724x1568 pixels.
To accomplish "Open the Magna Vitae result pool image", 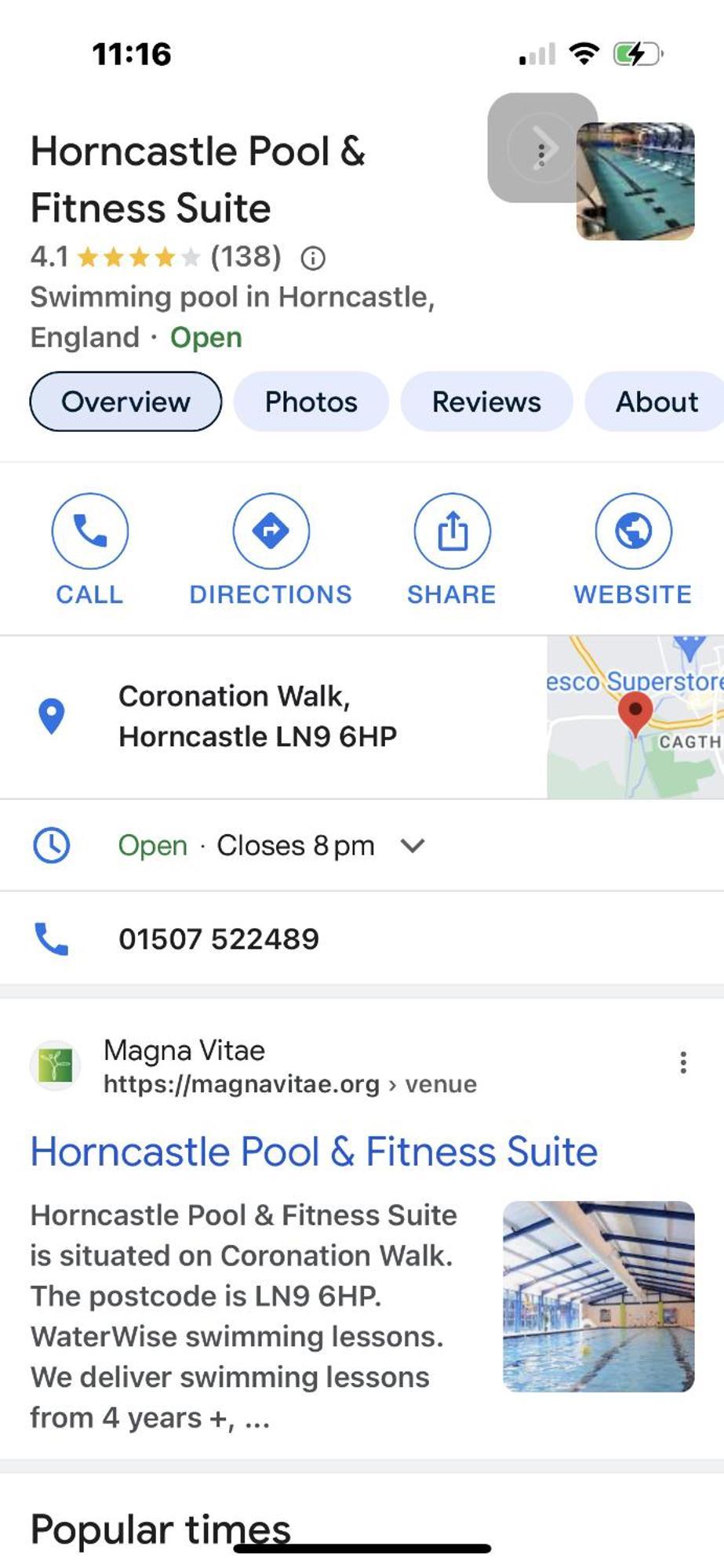I will pos(598,1297).
